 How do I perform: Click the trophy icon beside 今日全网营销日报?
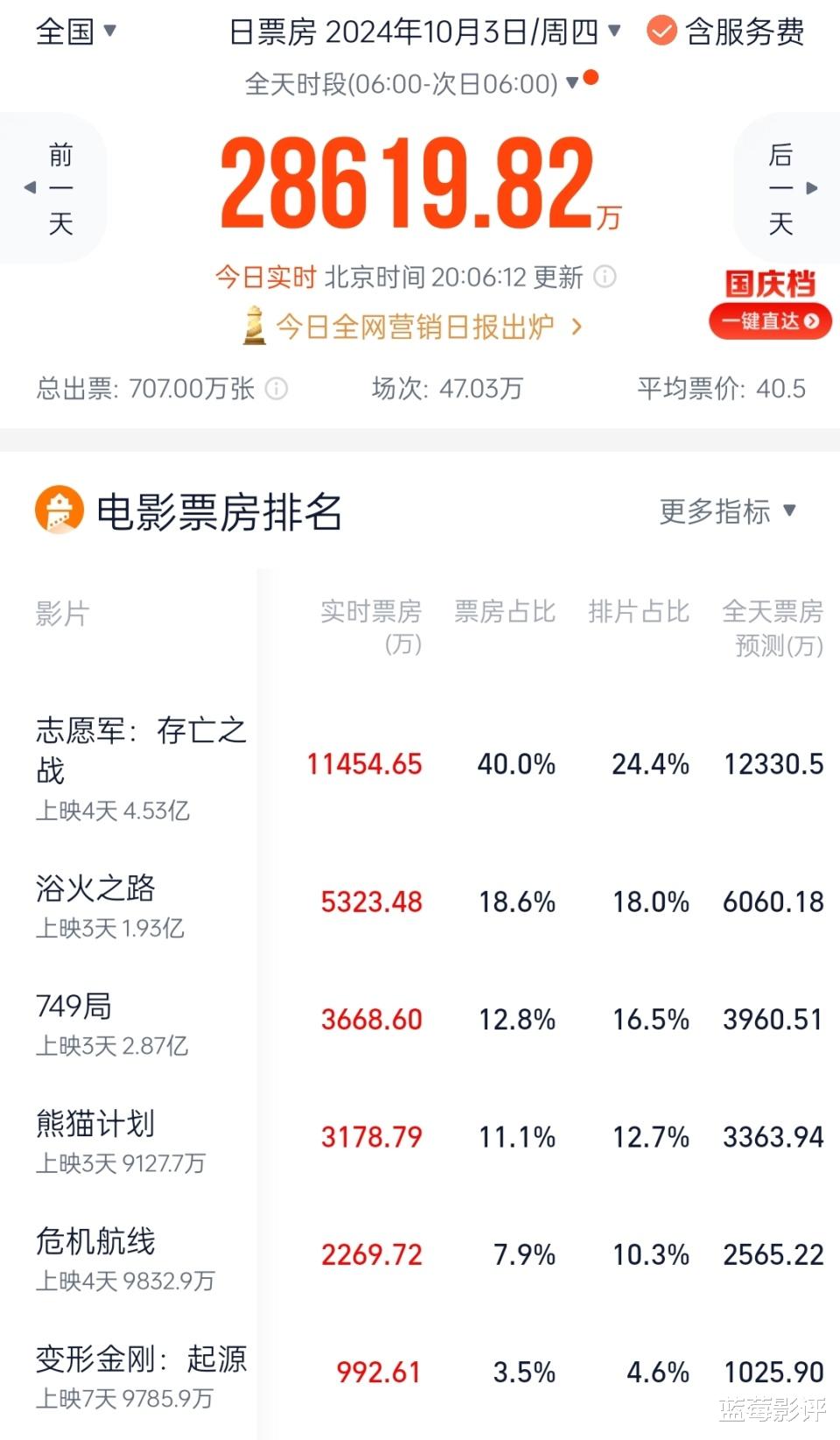click(255, 325)
